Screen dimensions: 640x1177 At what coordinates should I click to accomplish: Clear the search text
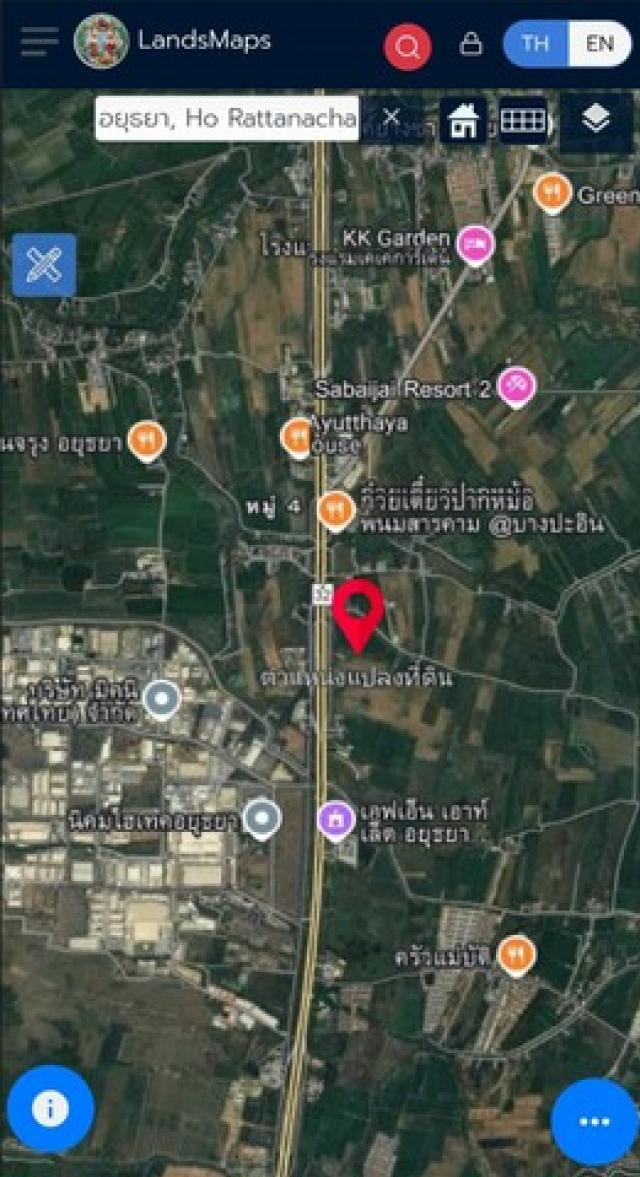pos(392,119)
